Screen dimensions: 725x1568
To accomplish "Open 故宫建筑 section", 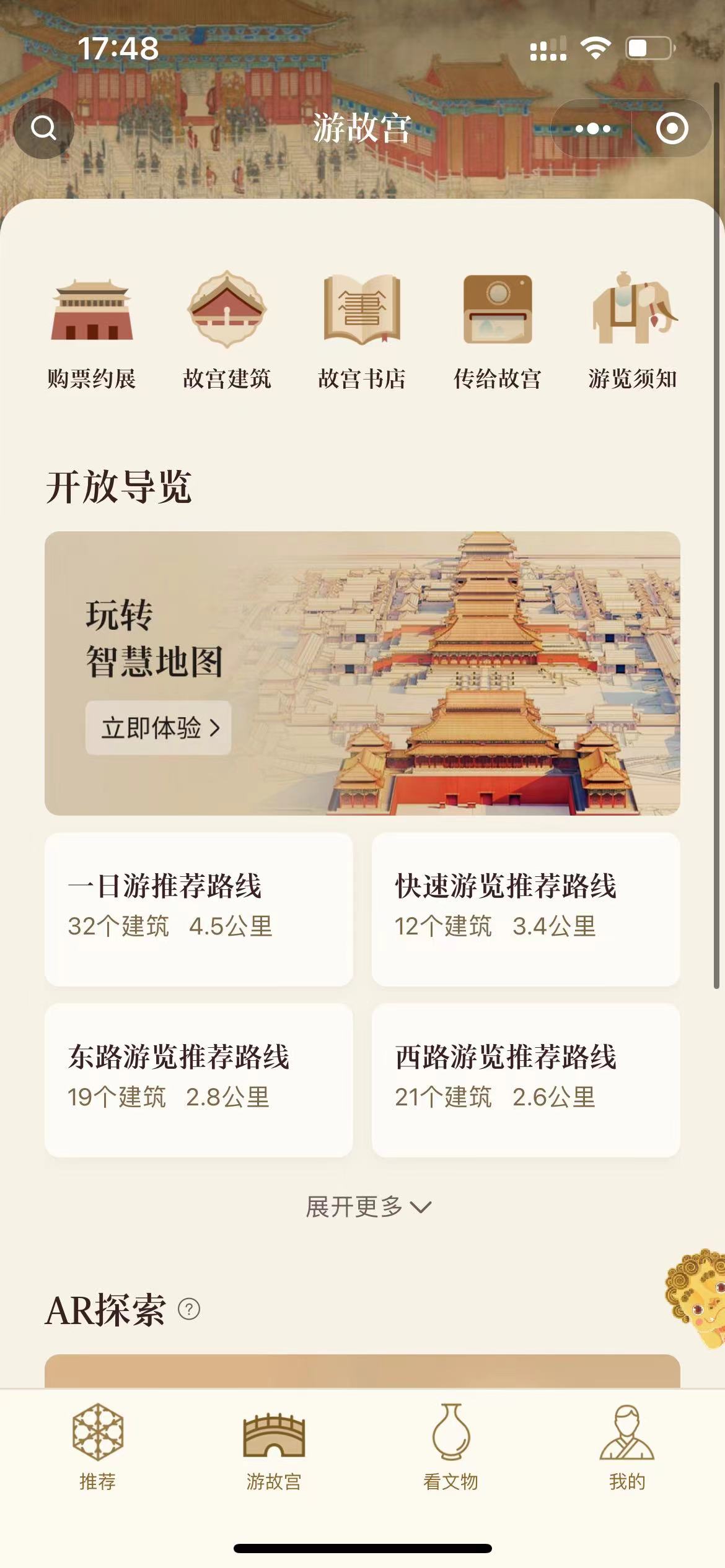I will (227, 331).
